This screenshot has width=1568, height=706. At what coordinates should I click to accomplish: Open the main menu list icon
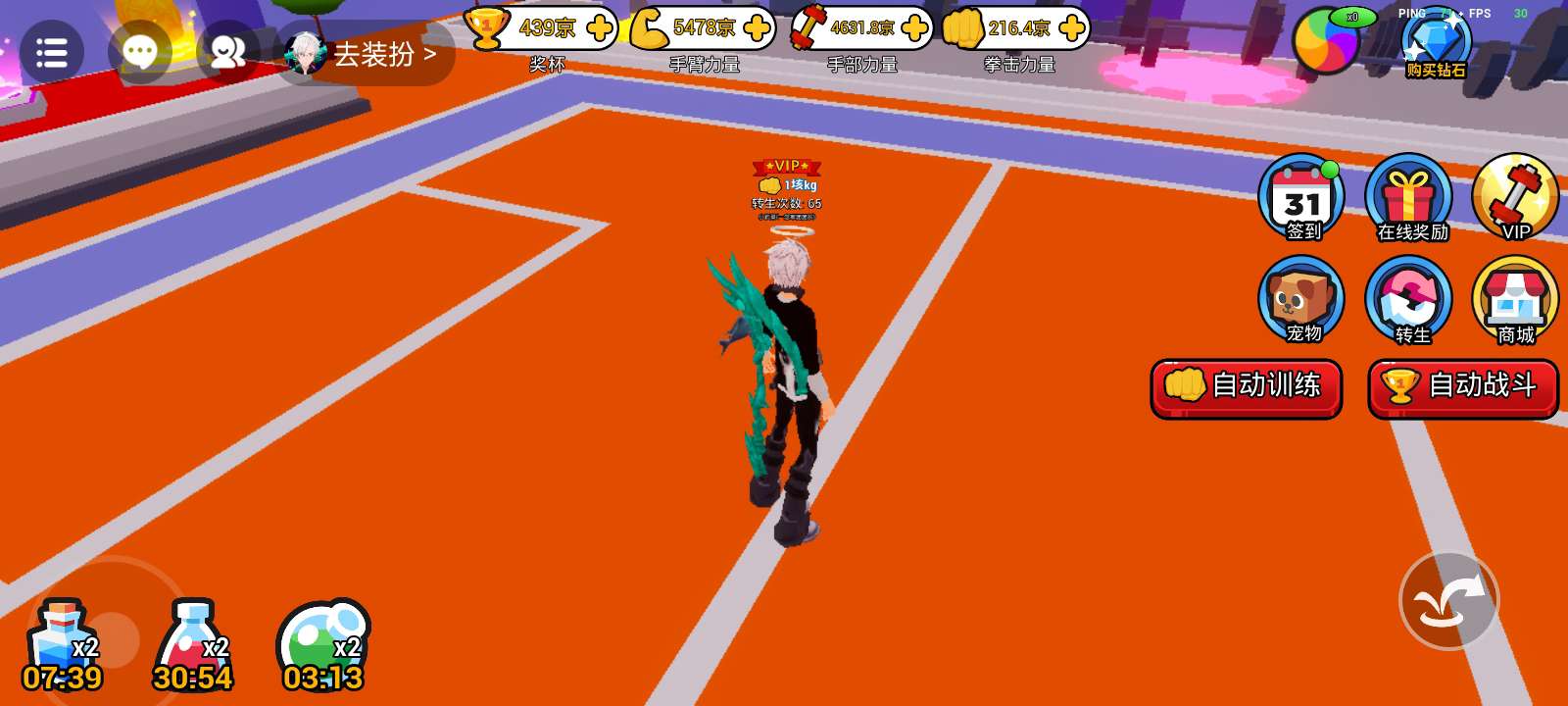tap(51, 53)
